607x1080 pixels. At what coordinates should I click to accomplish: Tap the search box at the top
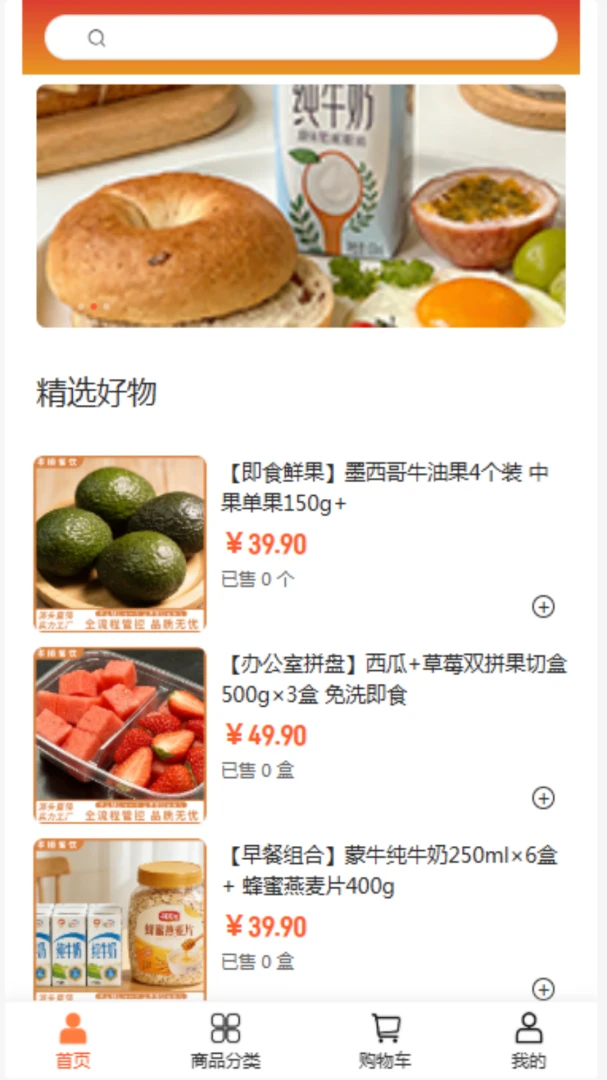300,37
